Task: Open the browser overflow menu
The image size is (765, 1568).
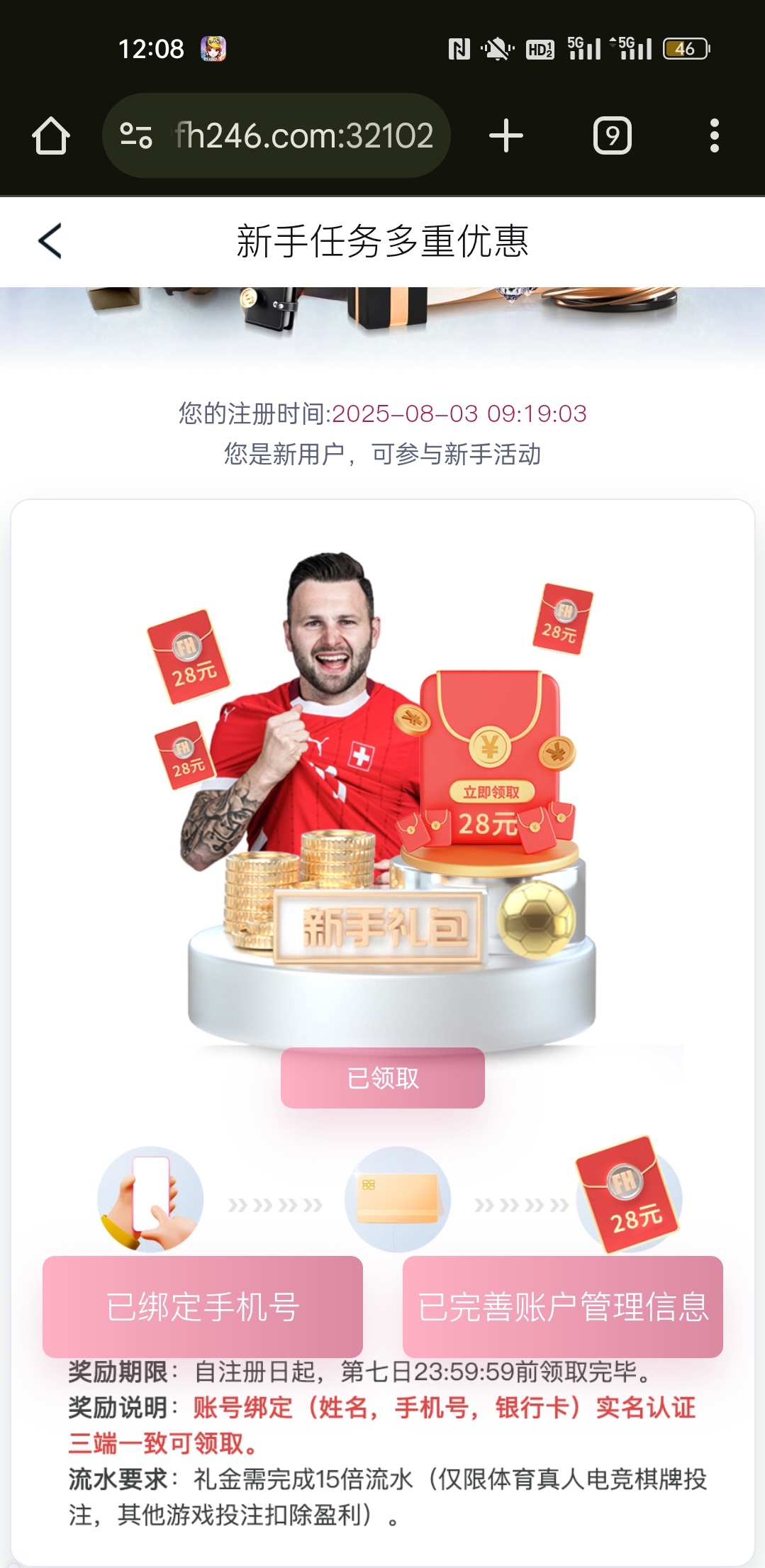Action: pos(714,135)
